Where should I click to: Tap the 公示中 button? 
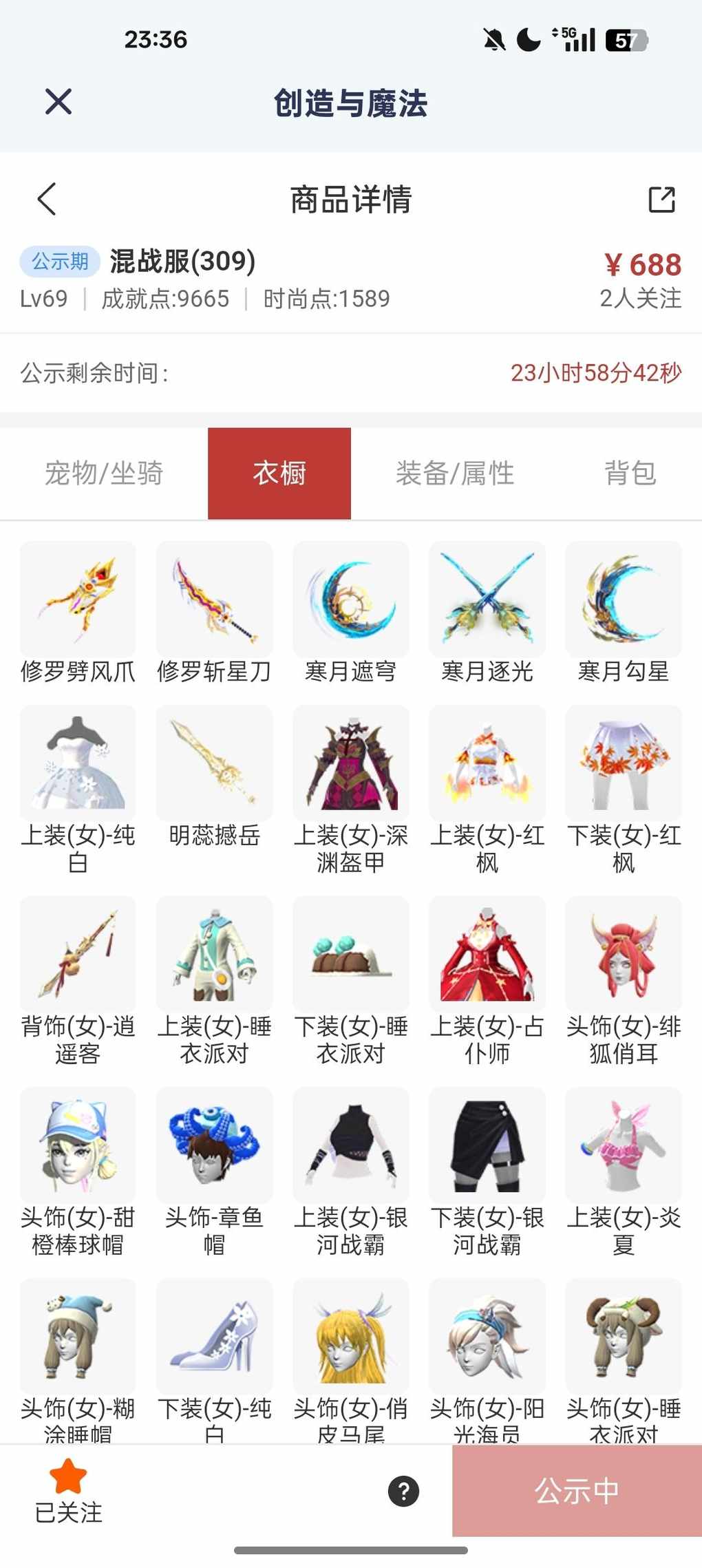577,1491
